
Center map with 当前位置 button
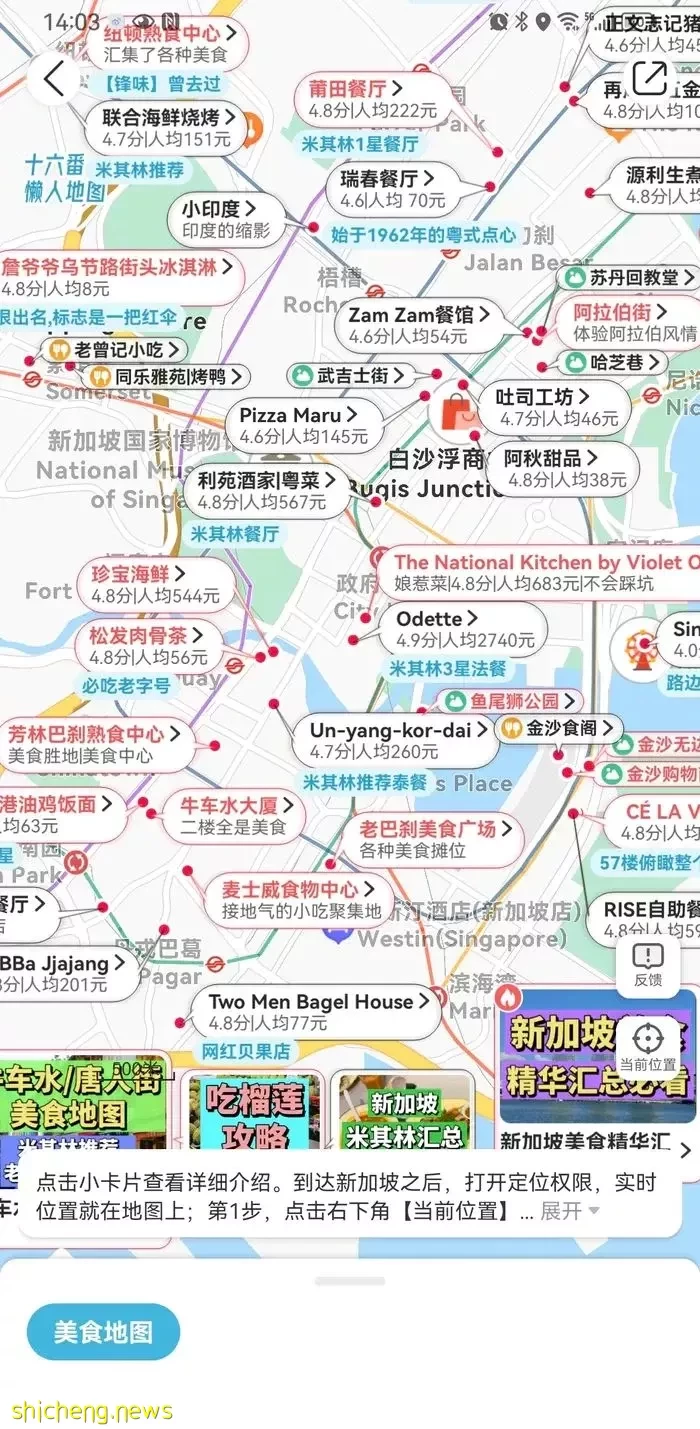(x=648, y=1047)
